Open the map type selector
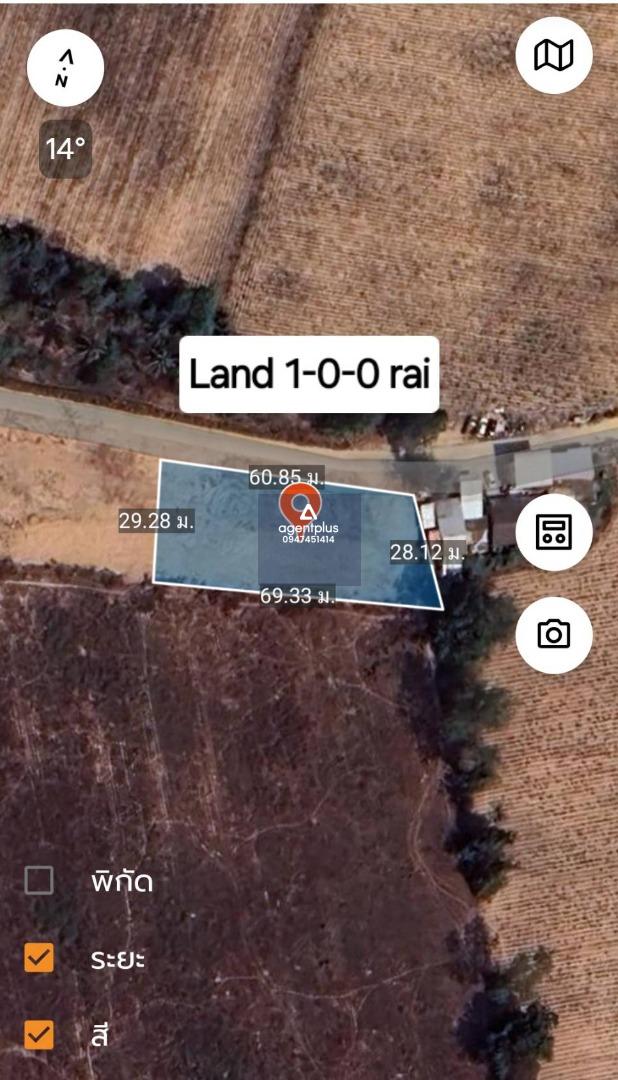The height and width of the screenshot is (1080, 618). click(554, 56)
